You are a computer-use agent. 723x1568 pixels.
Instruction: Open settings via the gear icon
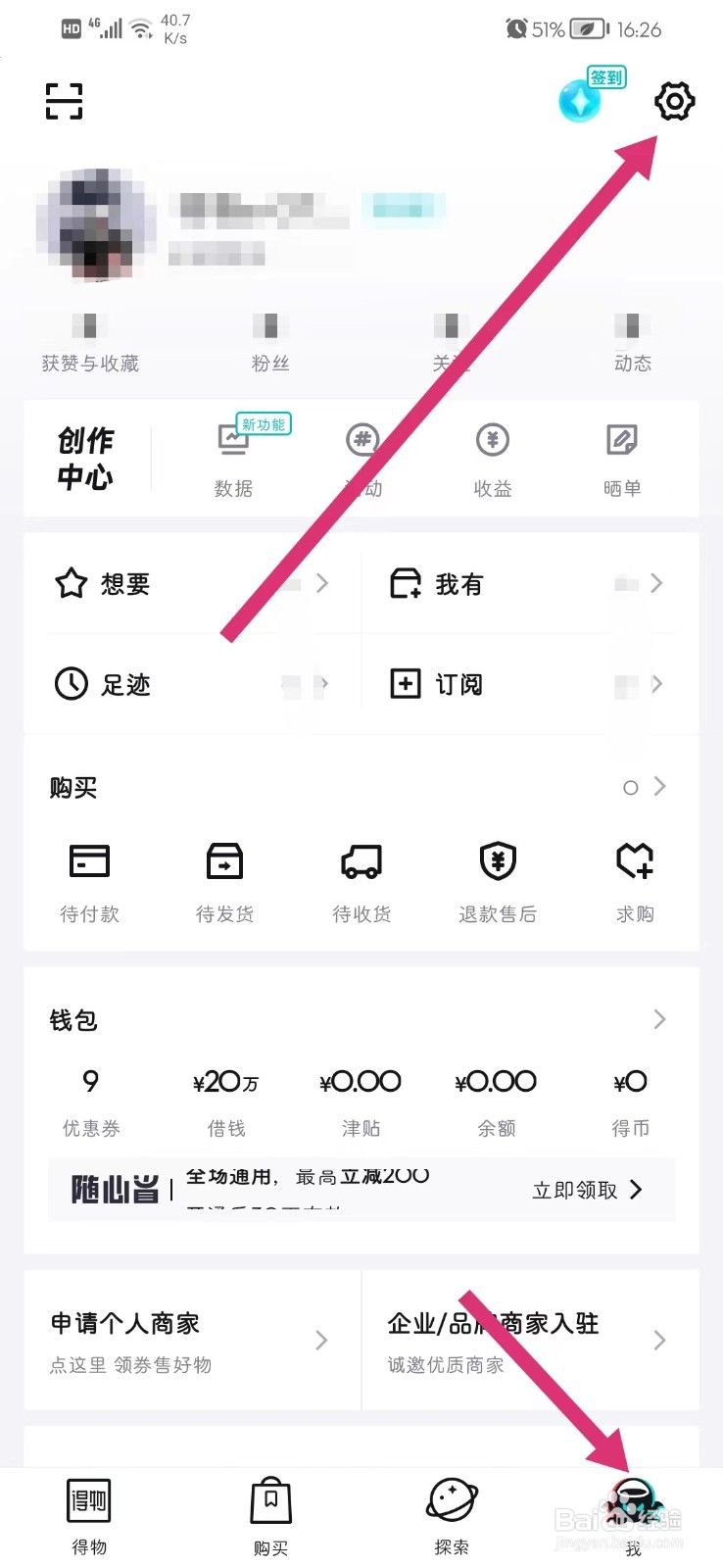click(674, 101)
